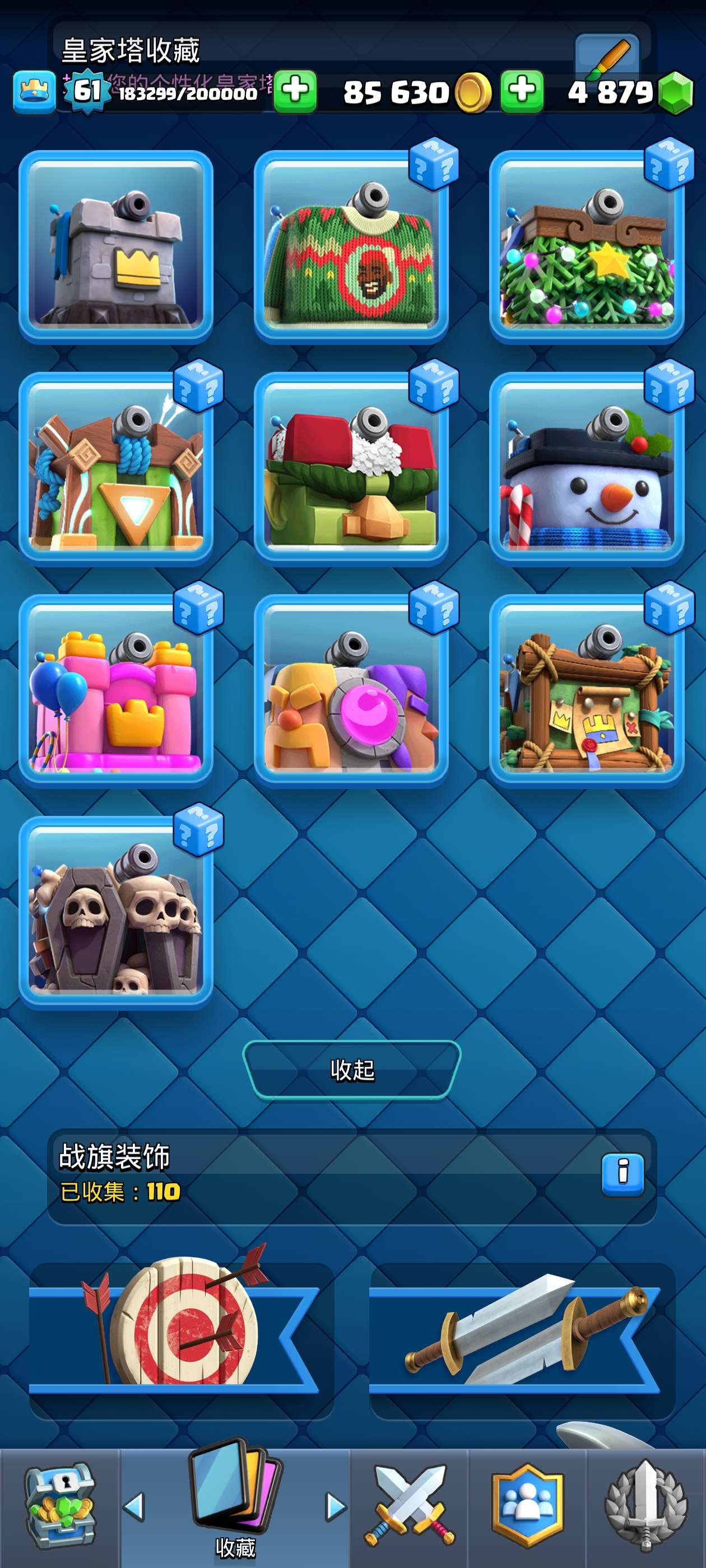Open the clan social tab
Image resolution: width=706 pixels, height=1568 pixels.
pyautogui.click(x=527, y=1505)
